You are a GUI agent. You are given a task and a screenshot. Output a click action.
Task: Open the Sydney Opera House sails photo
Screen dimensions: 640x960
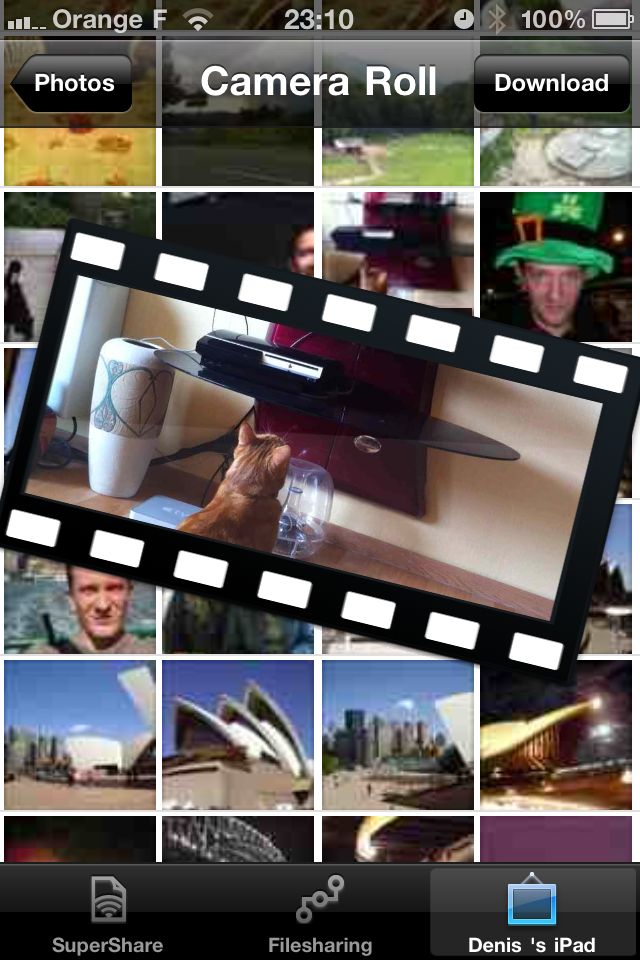[x=238, y=734]
